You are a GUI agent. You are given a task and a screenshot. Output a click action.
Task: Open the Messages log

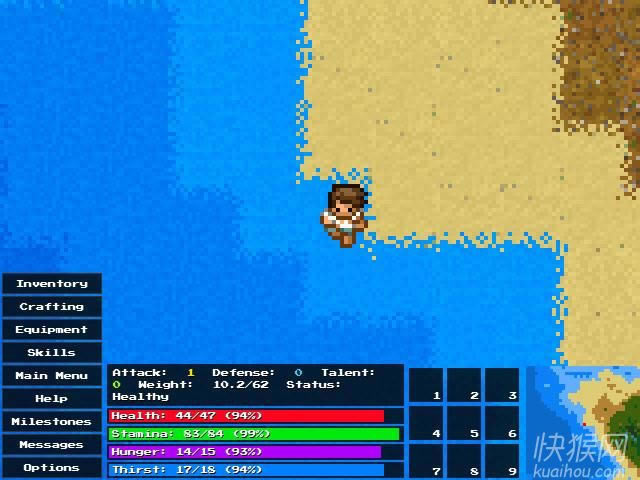[51, 445]
